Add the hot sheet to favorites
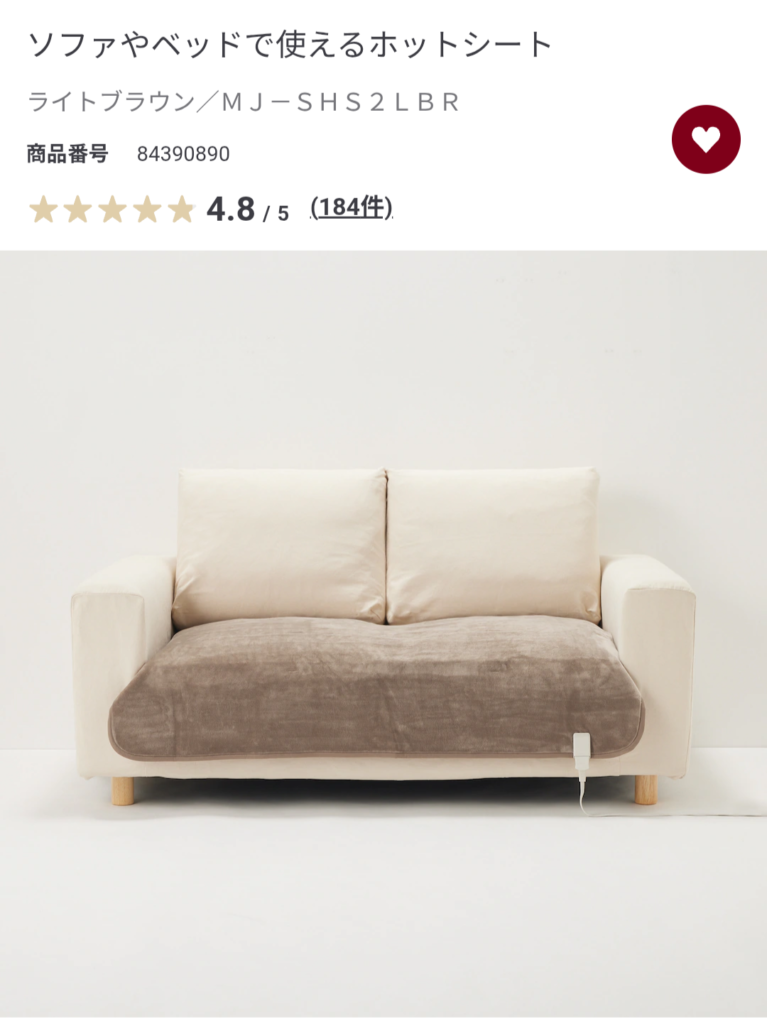The image size is (767, 1024). (x=706, y=139)
